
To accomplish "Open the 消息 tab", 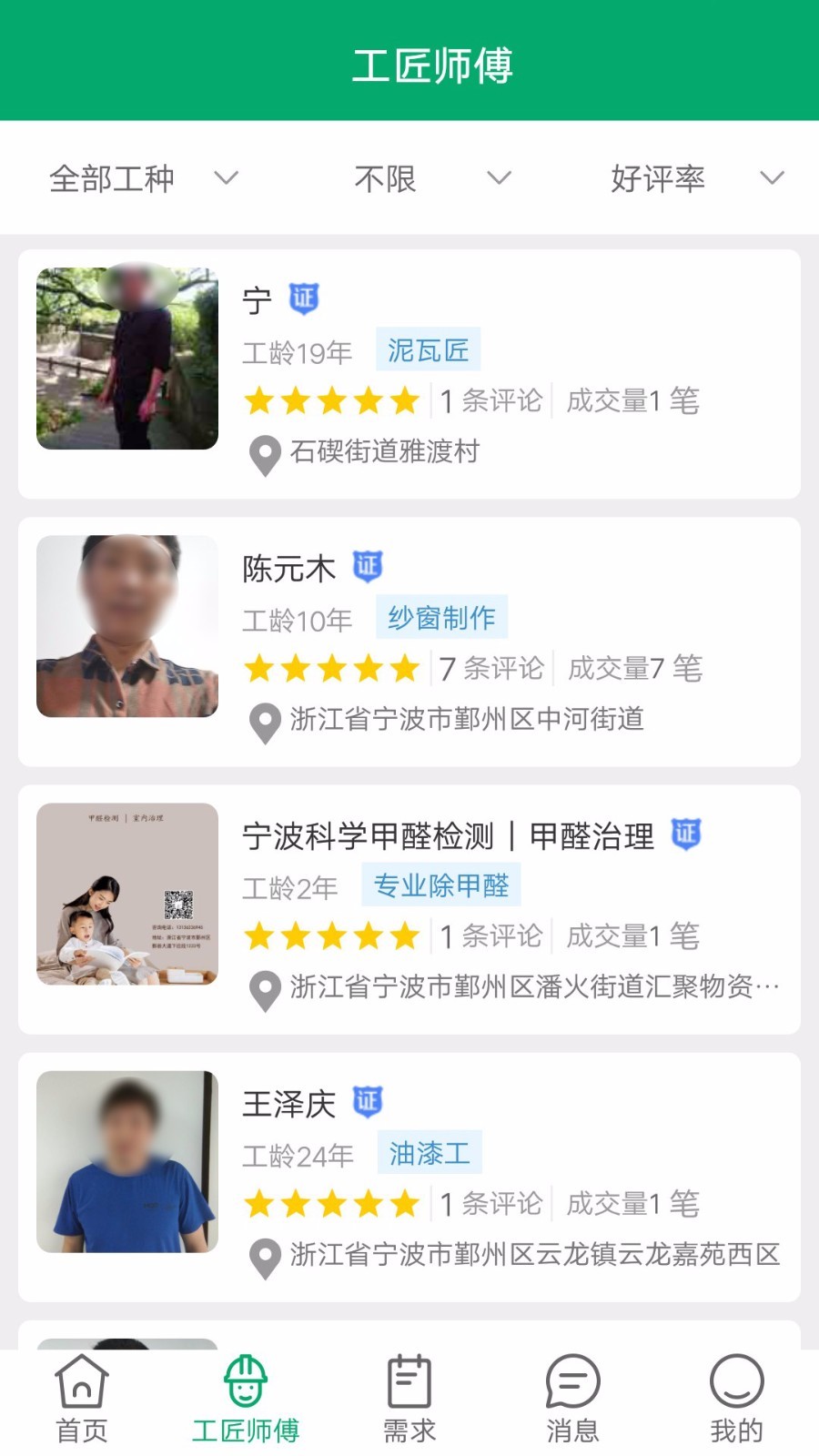I will (573, 1400).
